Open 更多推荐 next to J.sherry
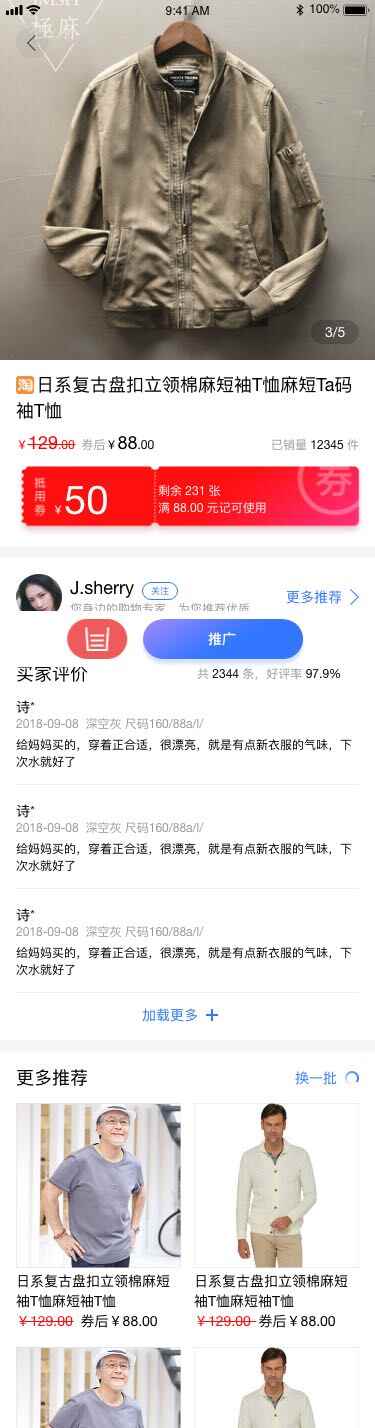Screen dimensions: 375x1428 [322, 597]
